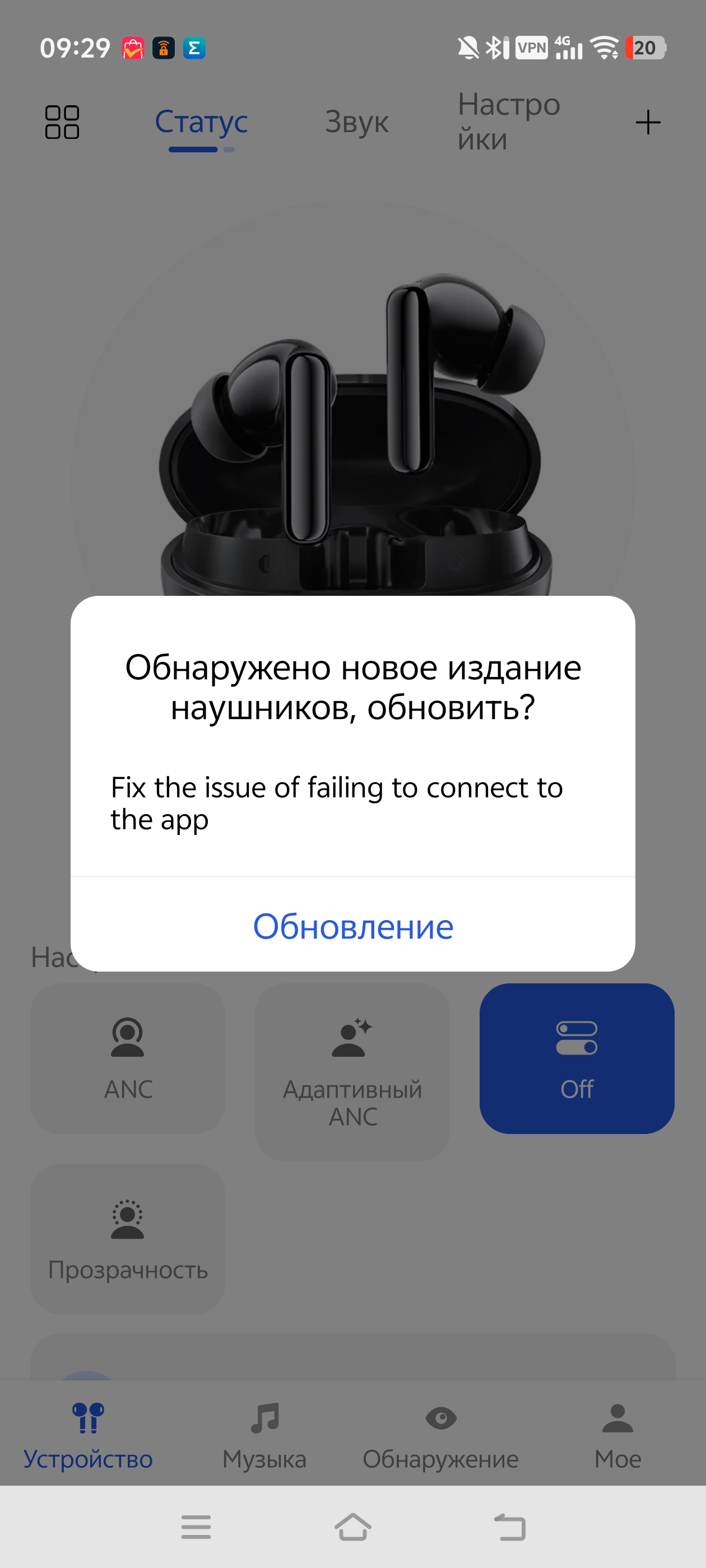Switch to the Мое tab
The height and width of the screenshot is (1568, 706).
pos(617,1435)
